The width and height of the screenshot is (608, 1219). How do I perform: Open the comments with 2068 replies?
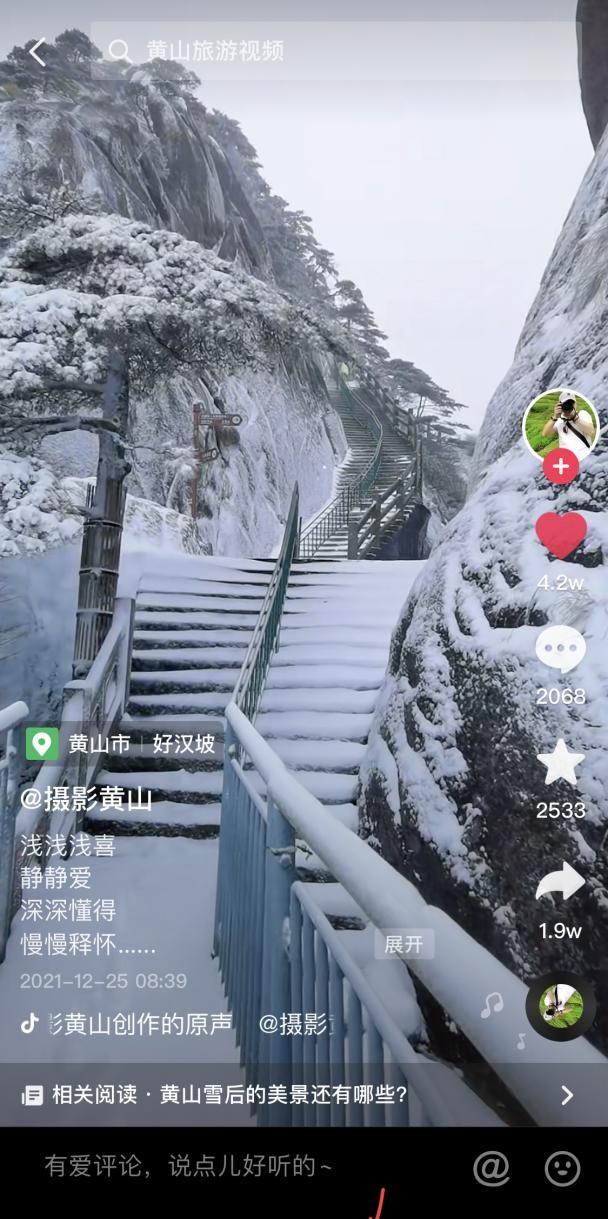(x=561, y=650)
